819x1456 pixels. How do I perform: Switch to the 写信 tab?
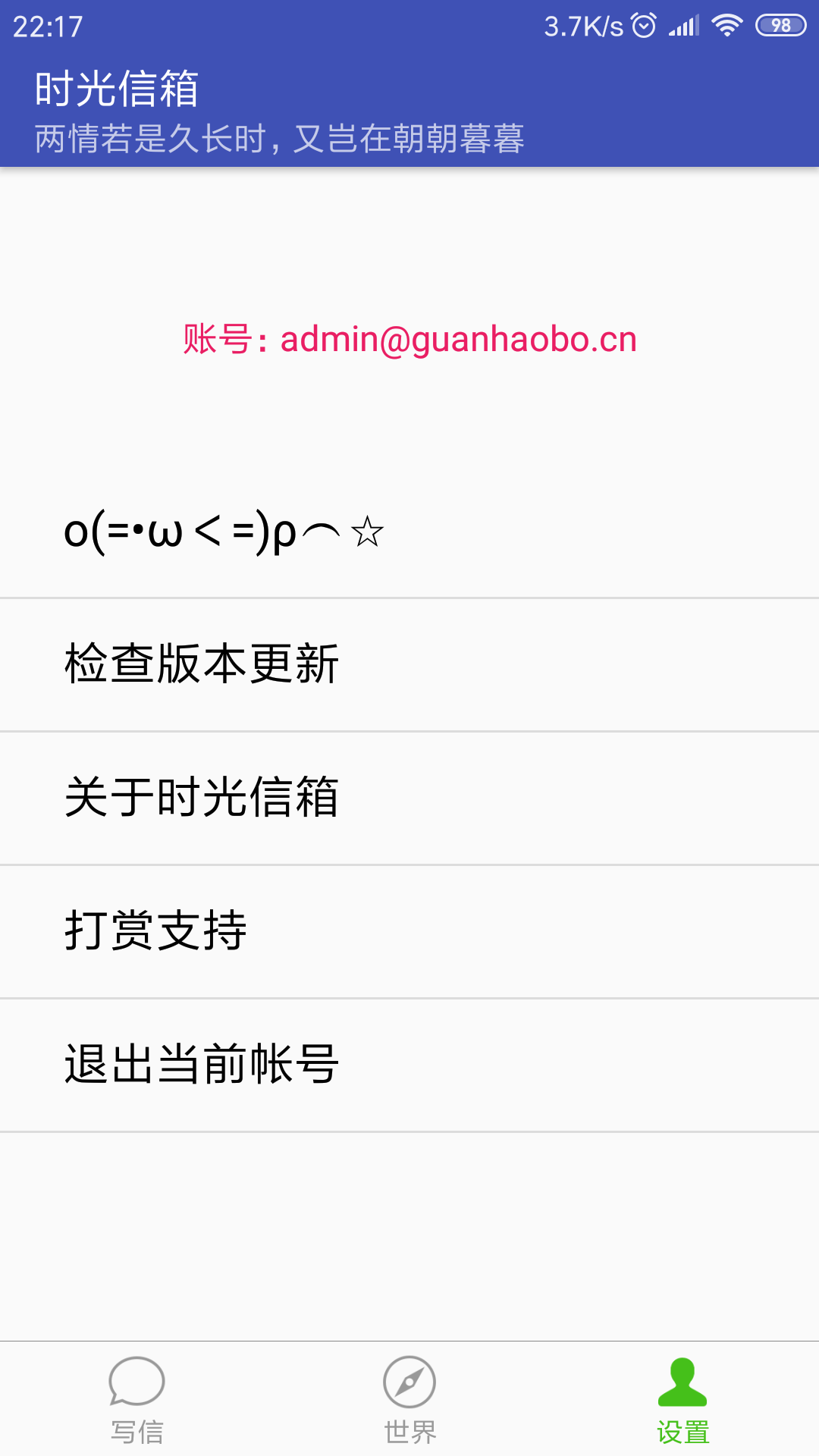tap(136, 1400)
